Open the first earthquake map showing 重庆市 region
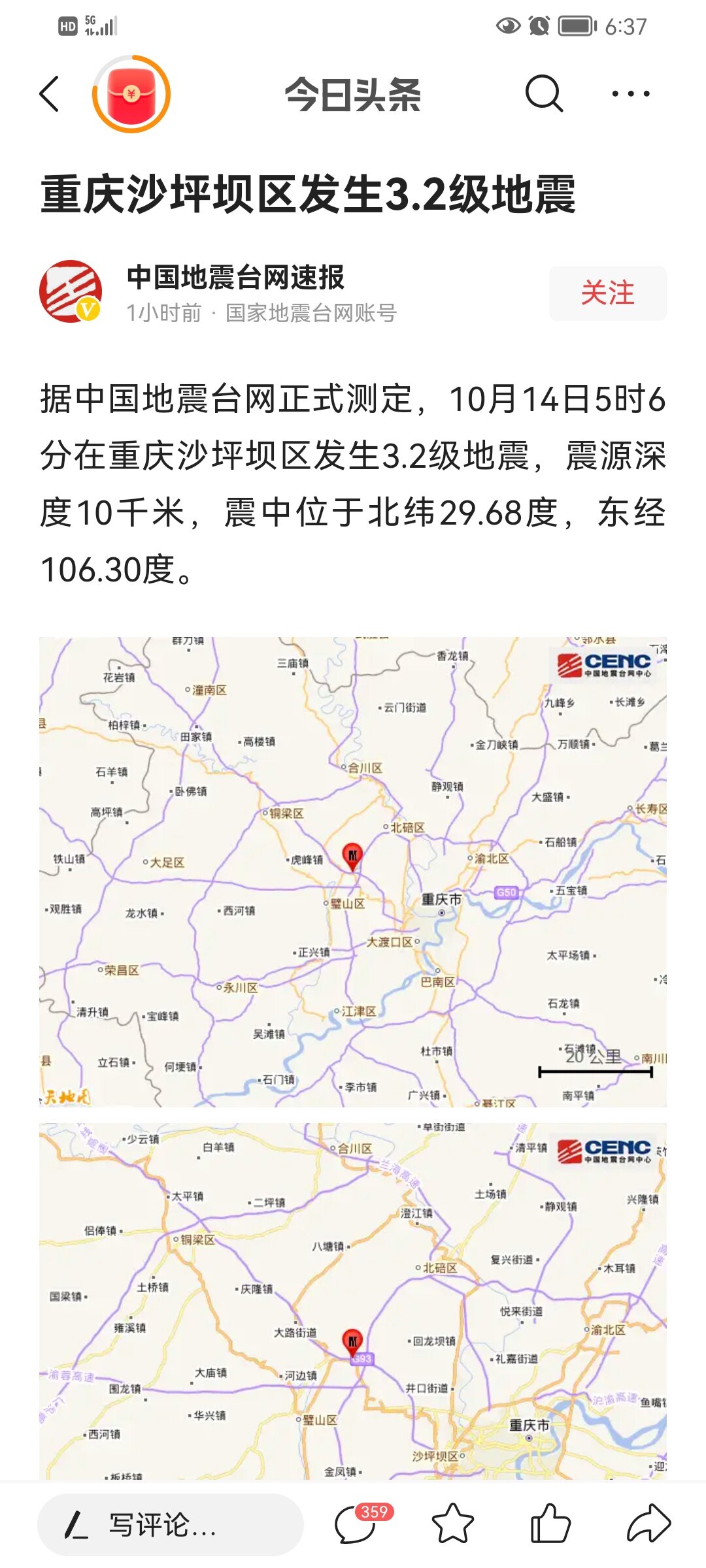The width and height of the screenshot is (706, 1568). click(x=353, y=872)
